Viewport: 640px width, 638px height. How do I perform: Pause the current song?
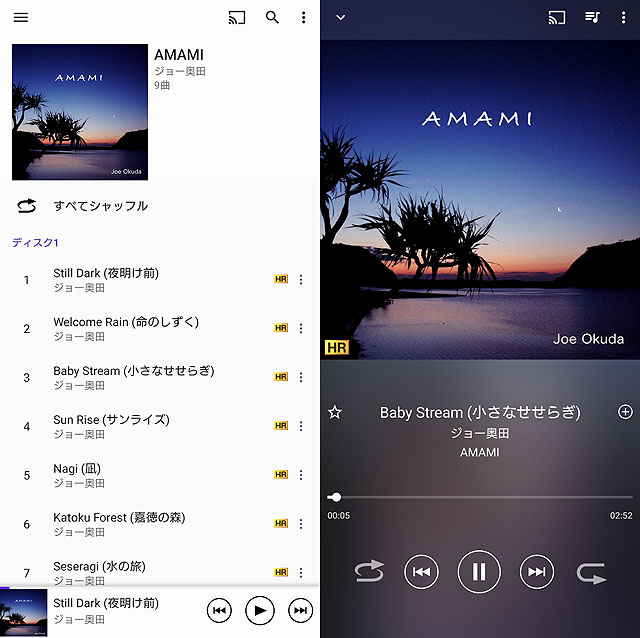pos(479,572)
